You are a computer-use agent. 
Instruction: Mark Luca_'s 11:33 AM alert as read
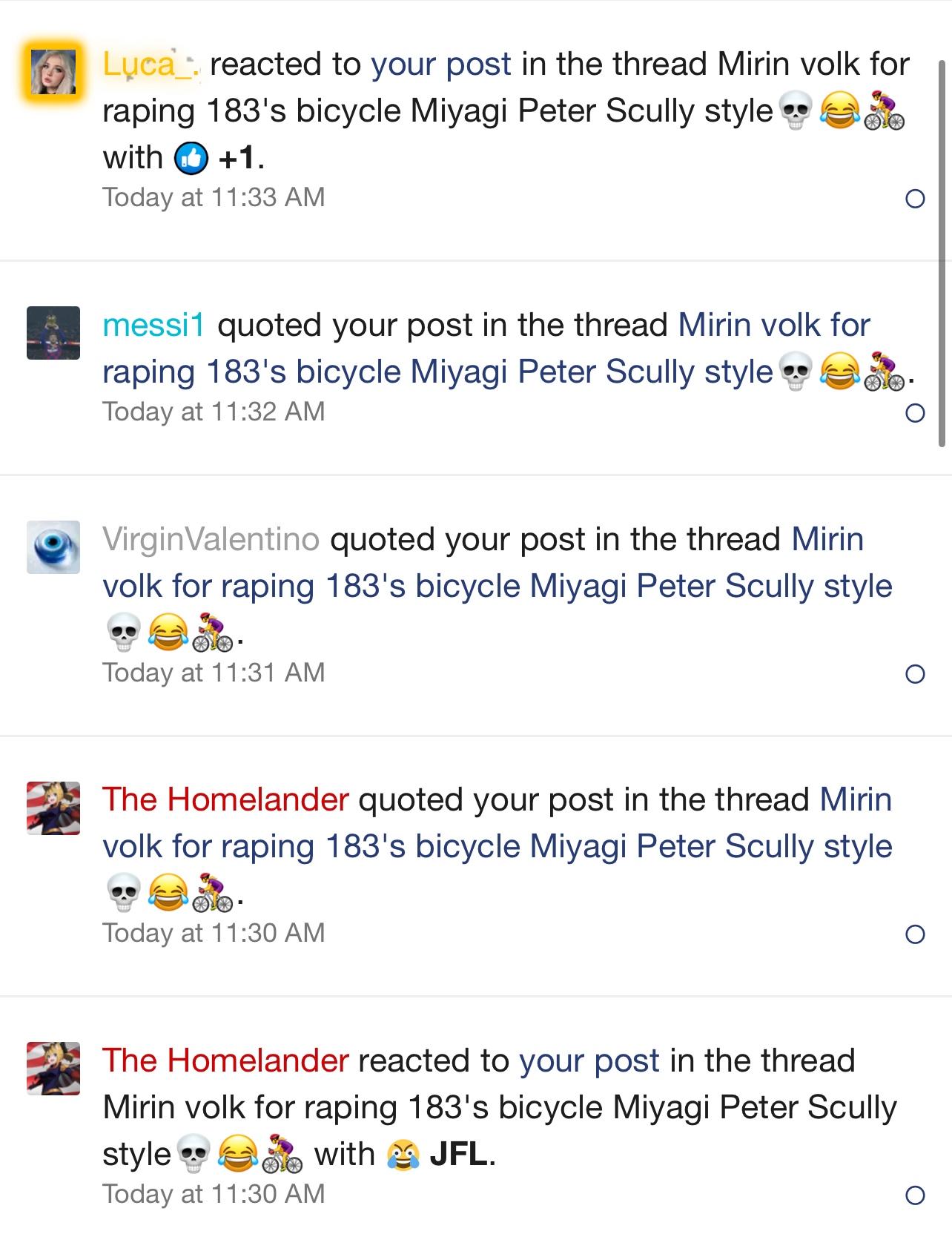pos(915,199)
